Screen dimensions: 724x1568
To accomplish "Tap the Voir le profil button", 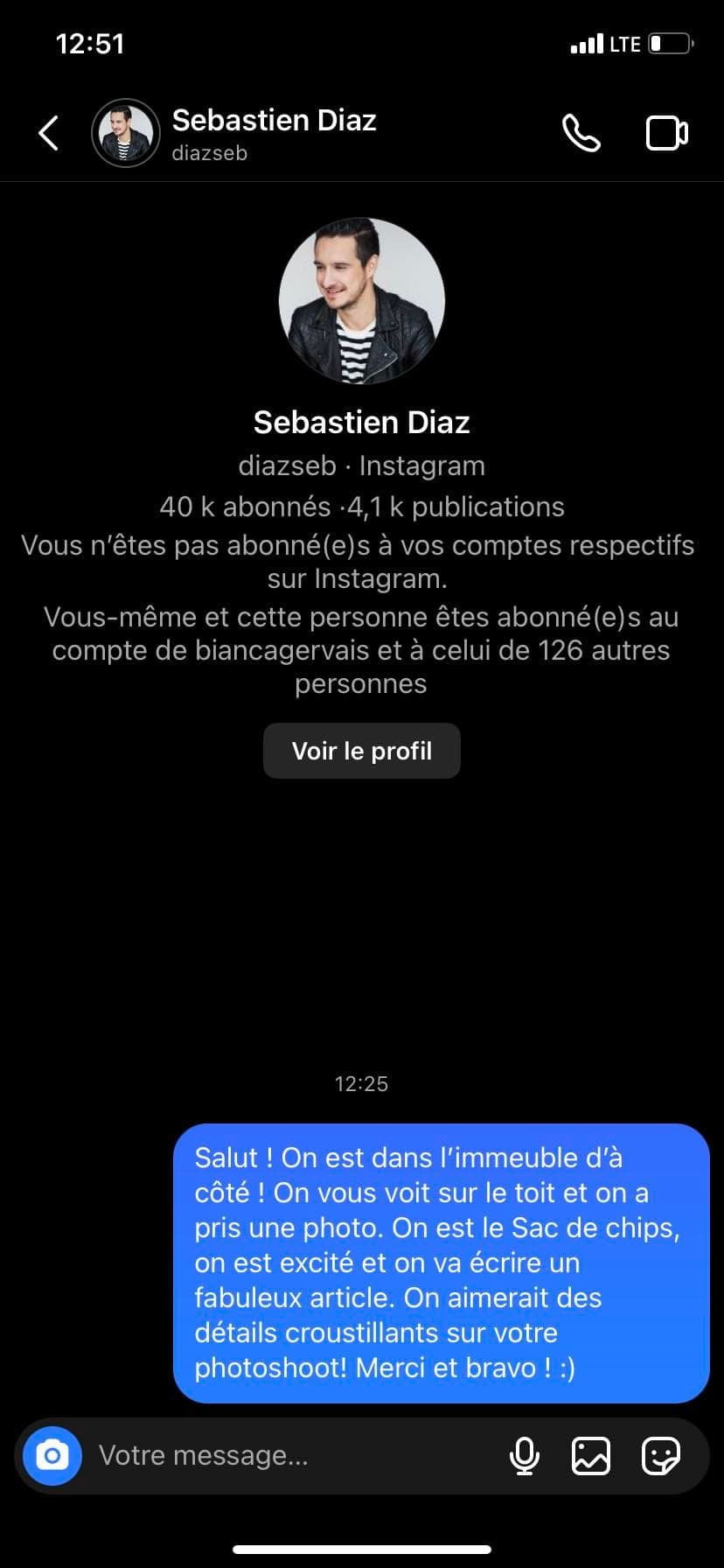I will (361, 751).
